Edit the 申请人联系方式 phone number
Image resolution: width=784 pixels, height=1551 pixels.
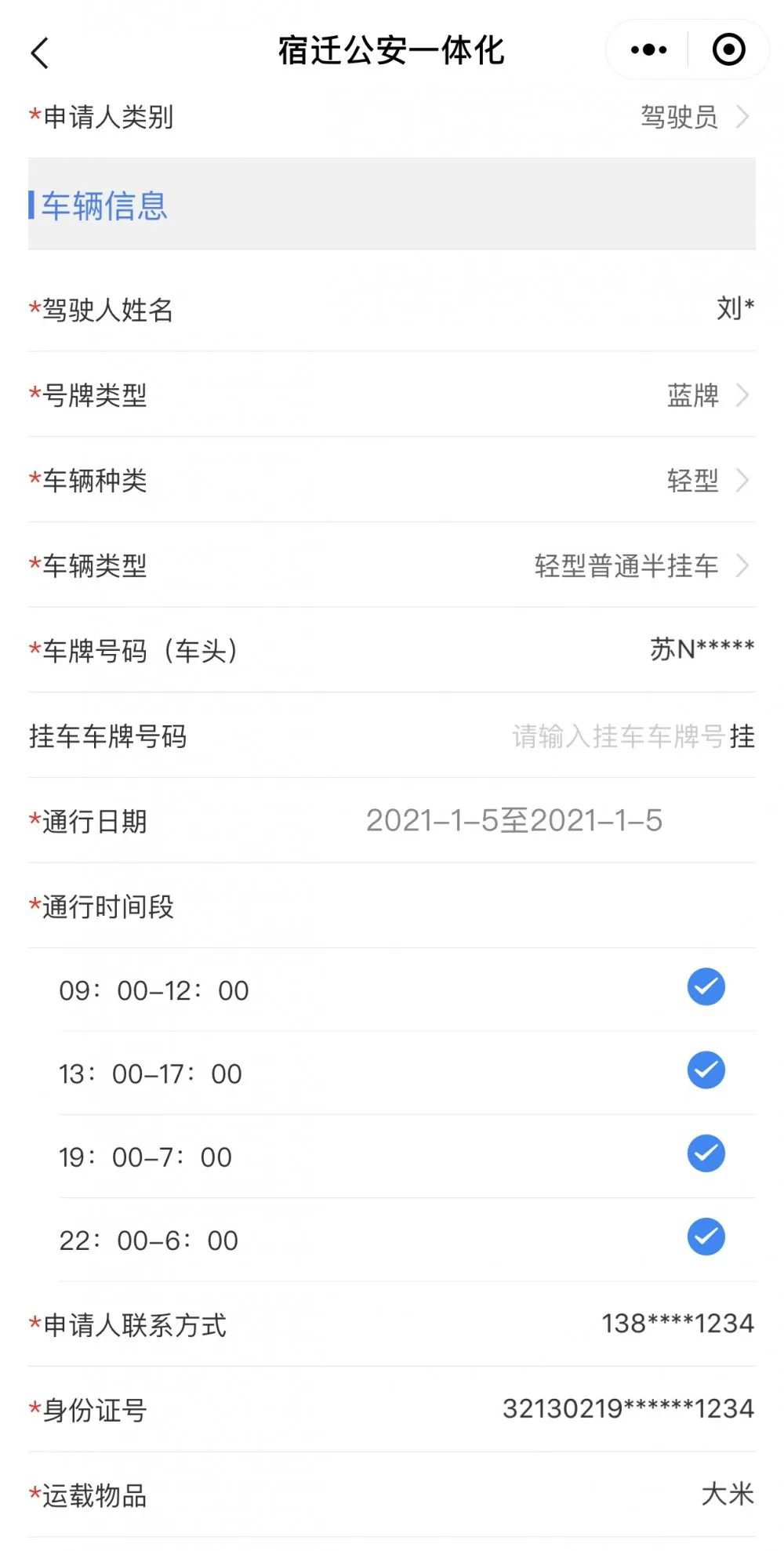pos(677,1324)
